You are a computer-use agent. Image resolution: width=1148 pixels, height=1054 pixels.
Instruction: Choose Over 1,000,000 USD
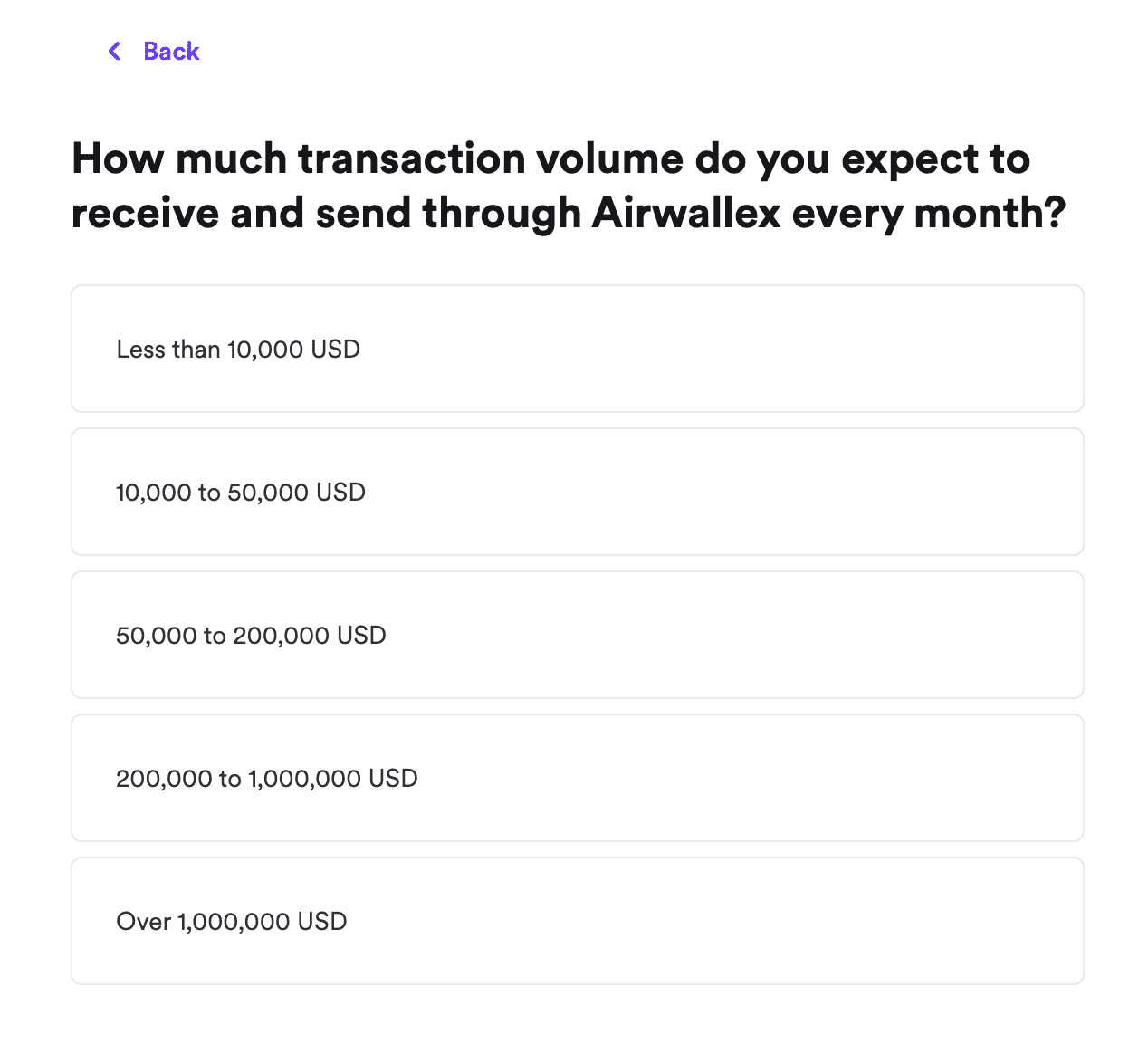click(577, 921)
